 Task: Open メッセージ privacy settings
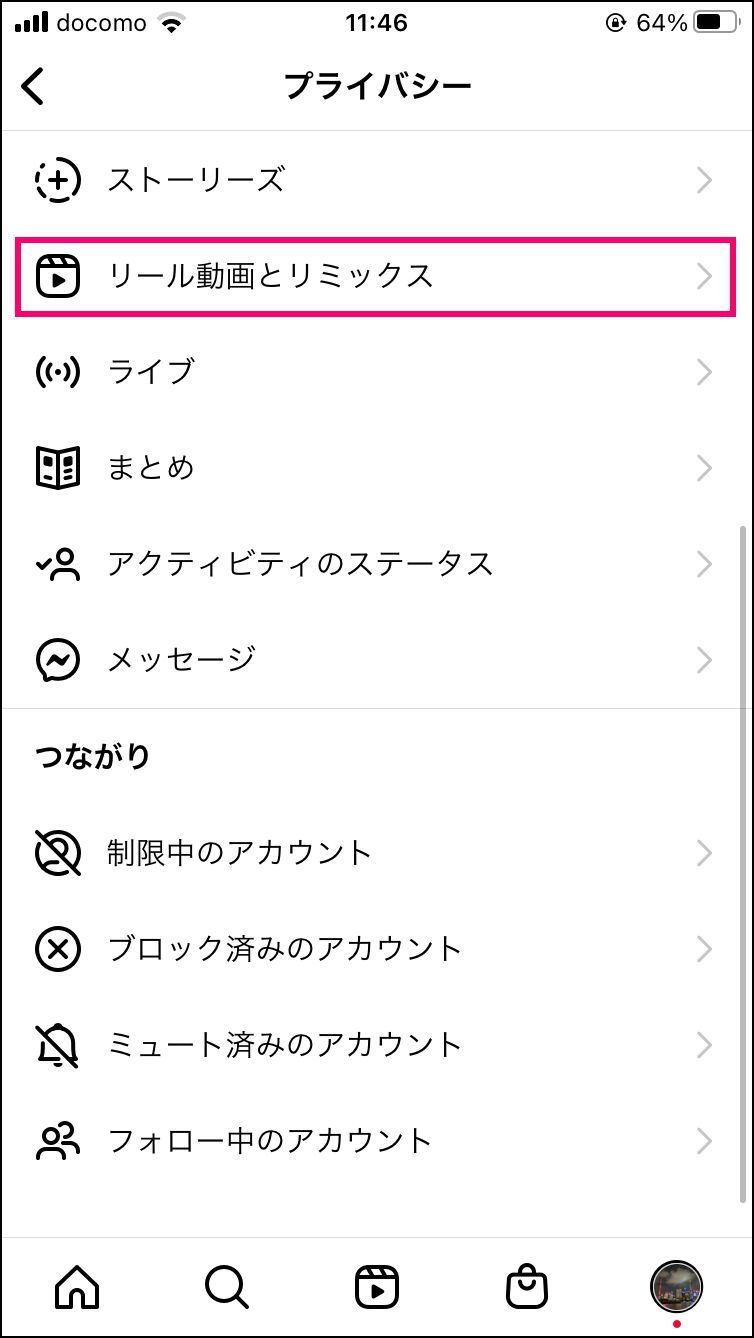pos(377,660)
